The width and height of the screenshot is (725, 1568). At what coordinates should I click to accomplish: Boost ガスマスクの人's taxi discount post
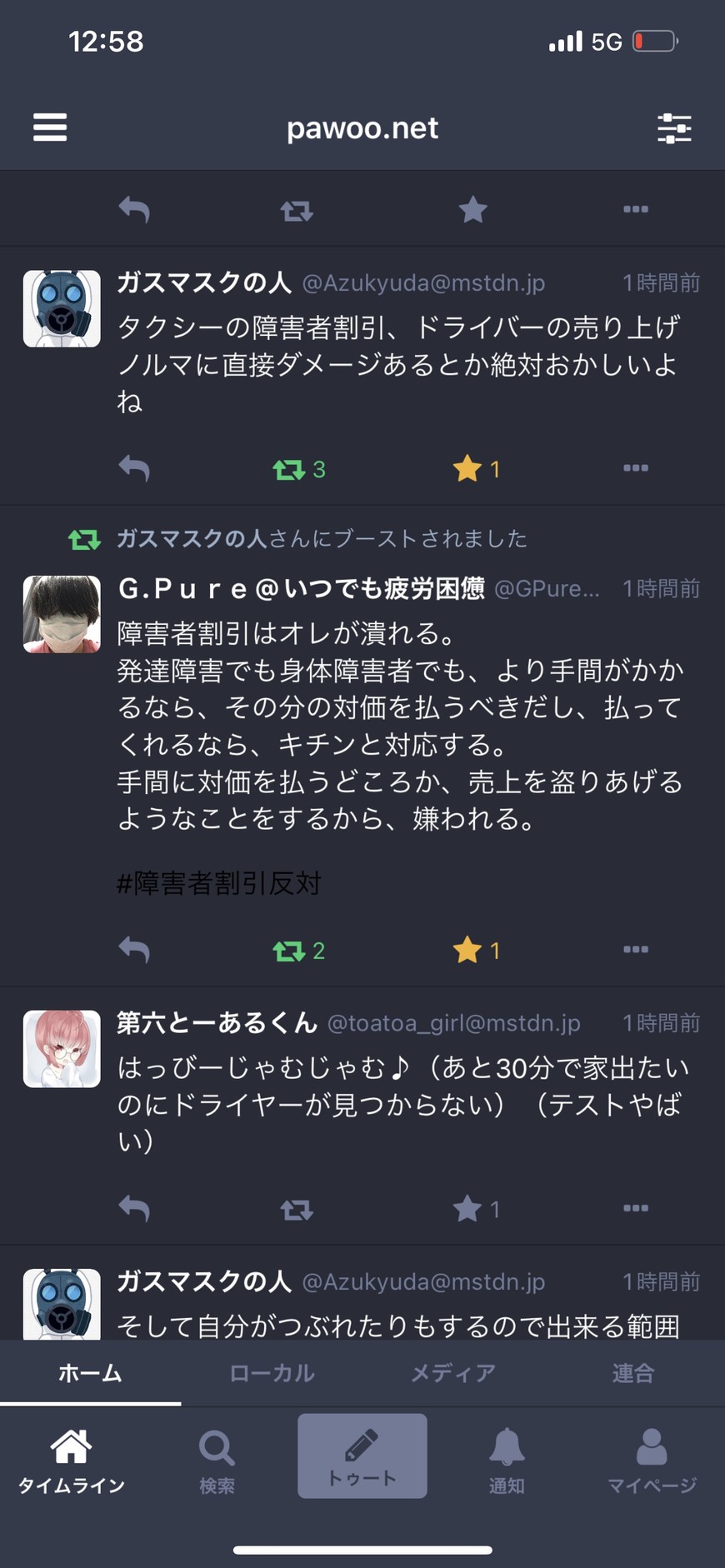(x=289, y=469)
